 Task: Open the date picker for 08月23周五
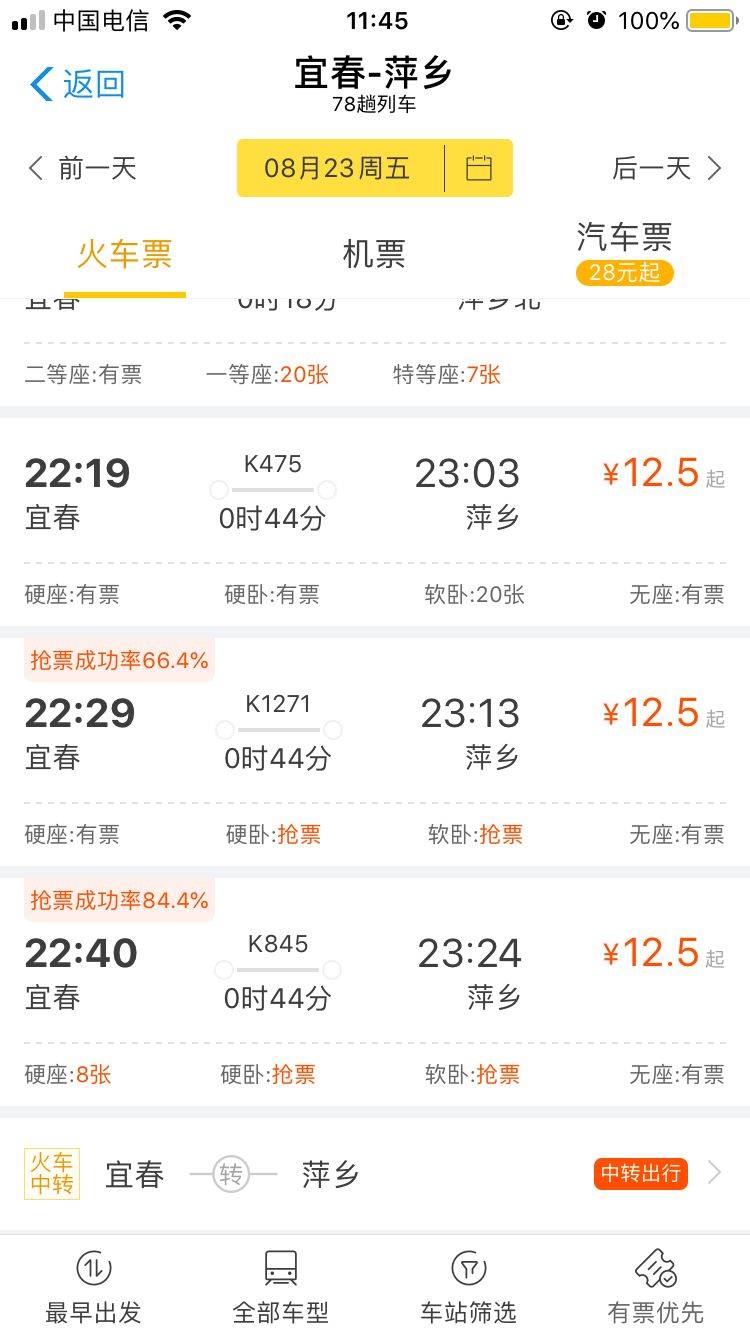[x=374, y=168]
